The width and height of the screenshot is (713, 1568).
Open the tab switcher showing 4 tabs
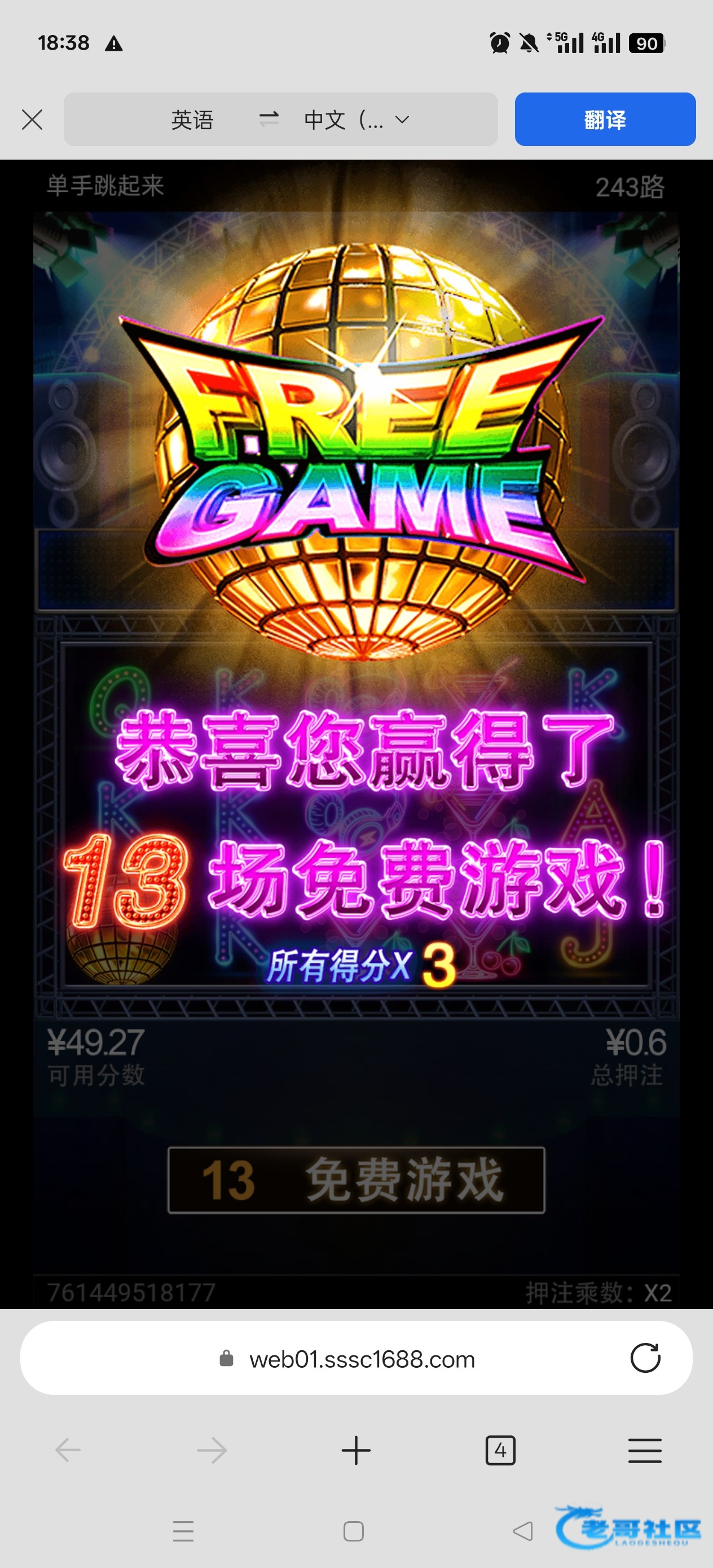(x=500, y=1451)
